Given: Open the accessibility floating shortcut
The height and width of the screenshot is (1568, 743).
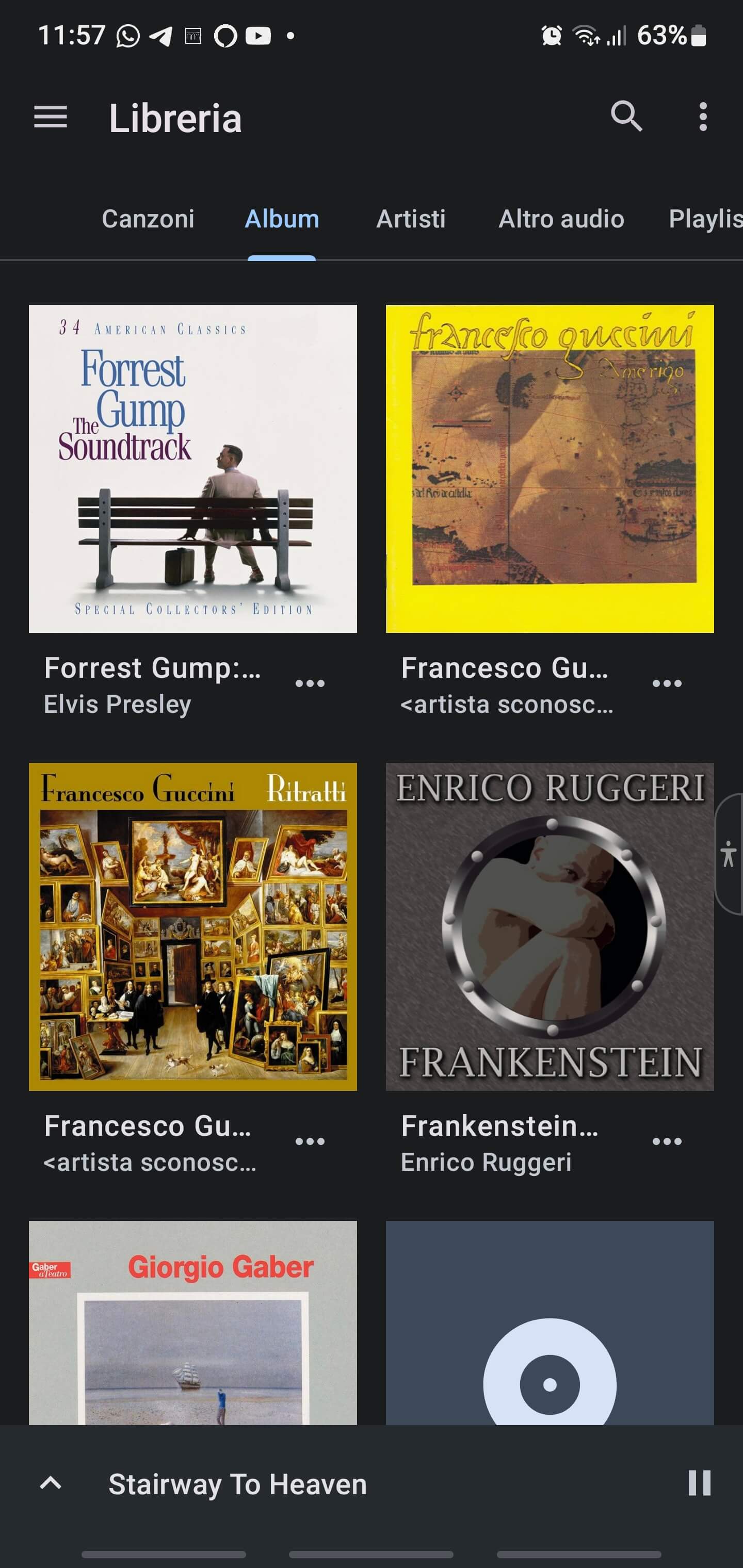Looking at the screenshot, I should click(729, 854).
